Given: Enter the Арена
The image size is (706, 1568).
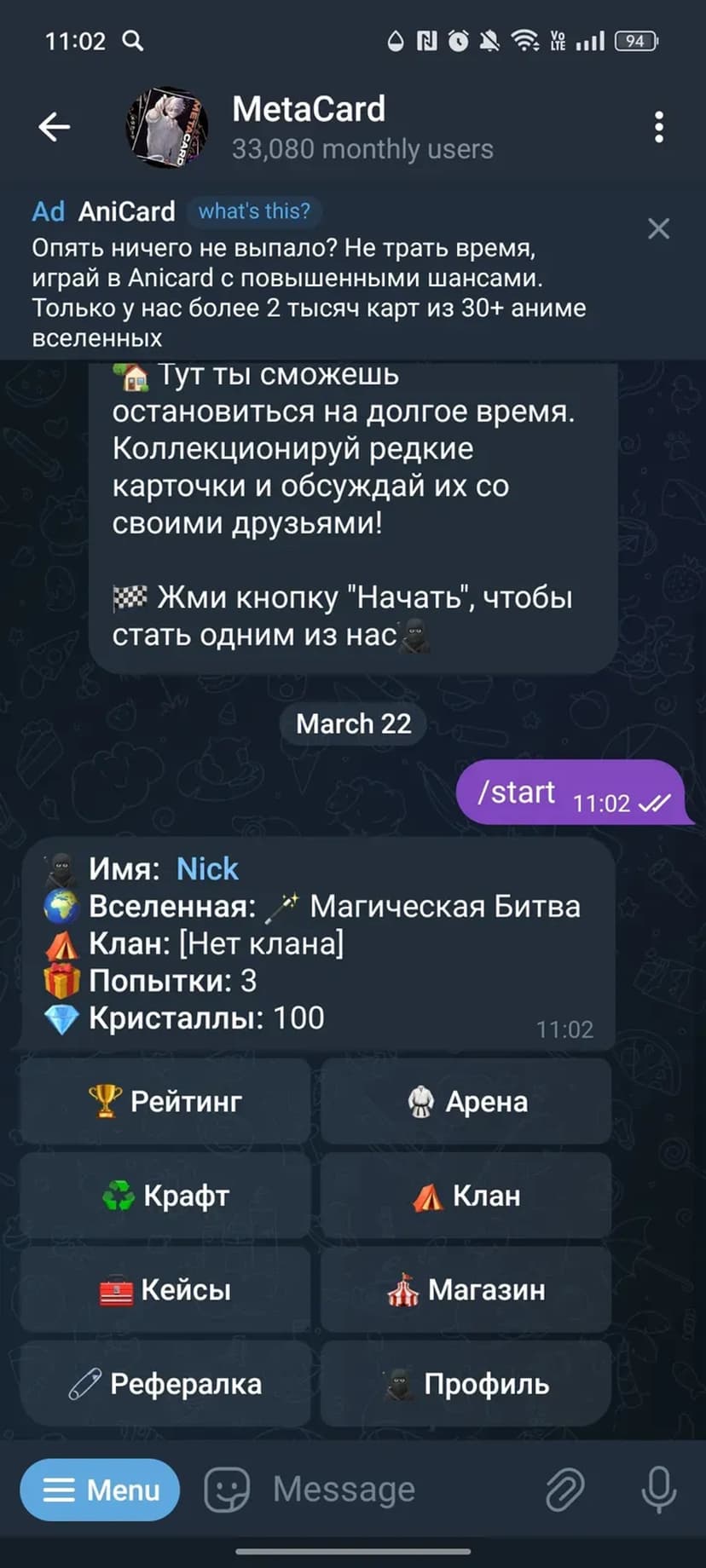Looking at the screenshot, I should (466, 1101).
